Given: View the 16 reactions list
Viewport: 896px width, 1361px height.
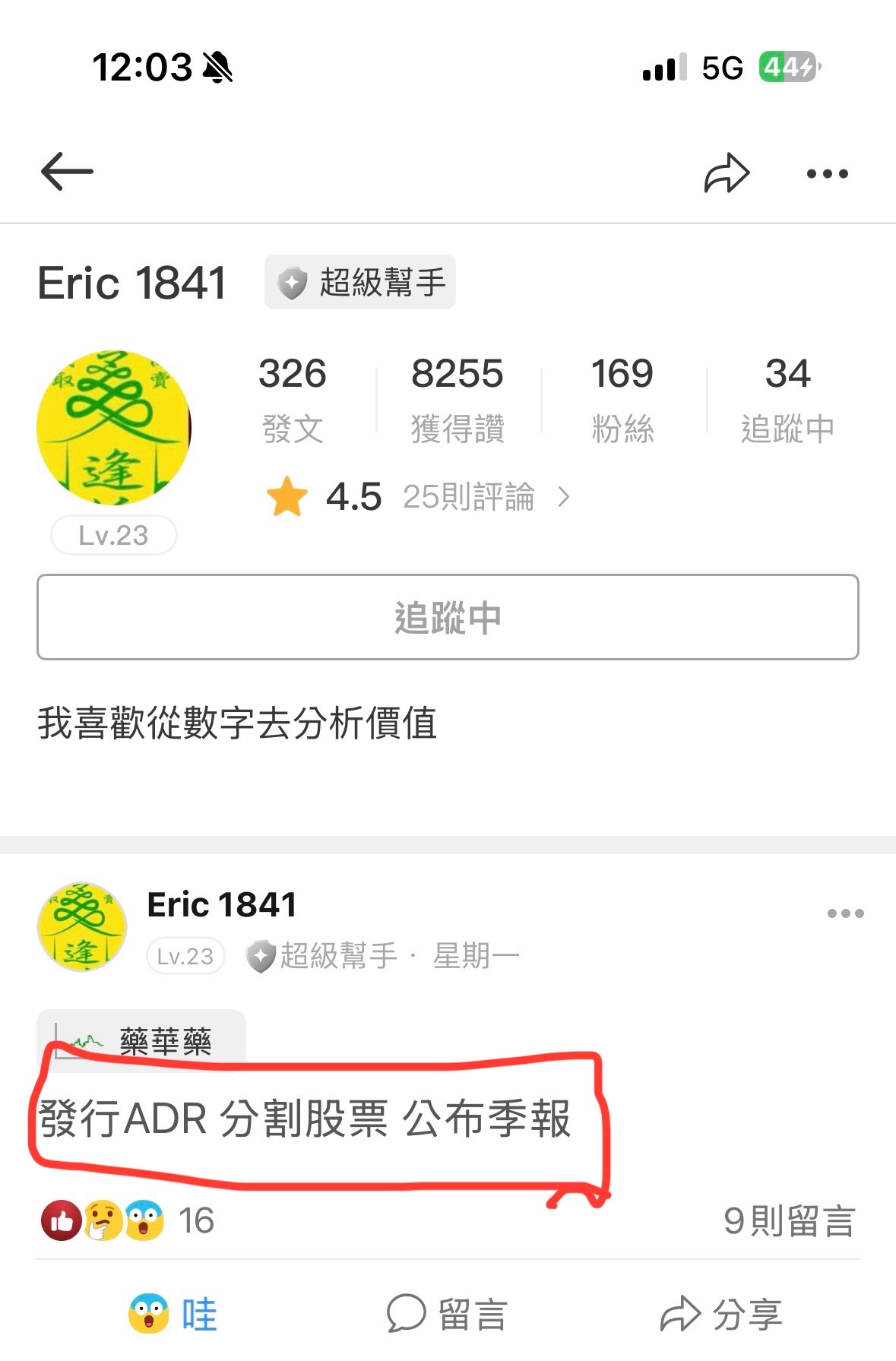Looking at the screenshot, I should [128, 1221].
